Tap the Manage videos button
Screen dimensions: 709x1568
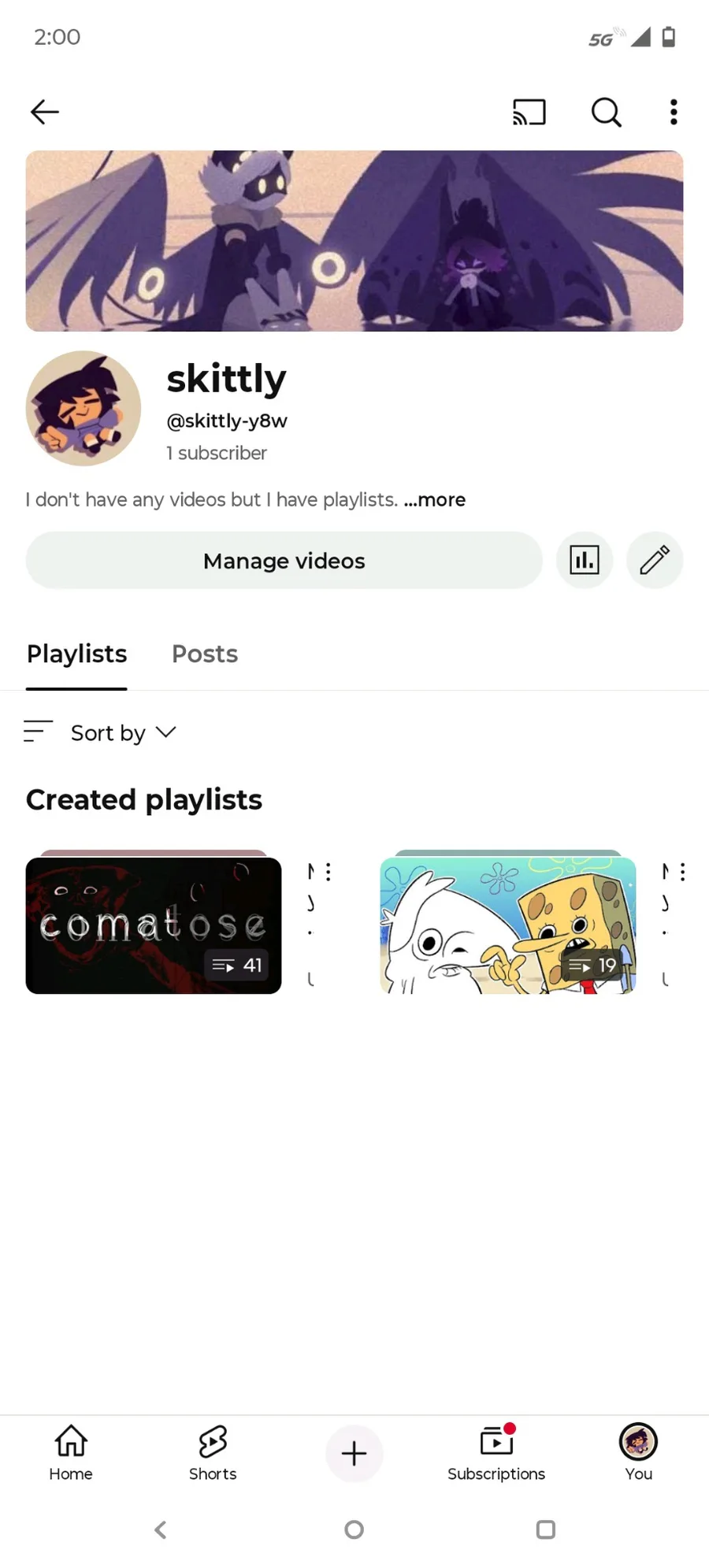pos(284,560)
